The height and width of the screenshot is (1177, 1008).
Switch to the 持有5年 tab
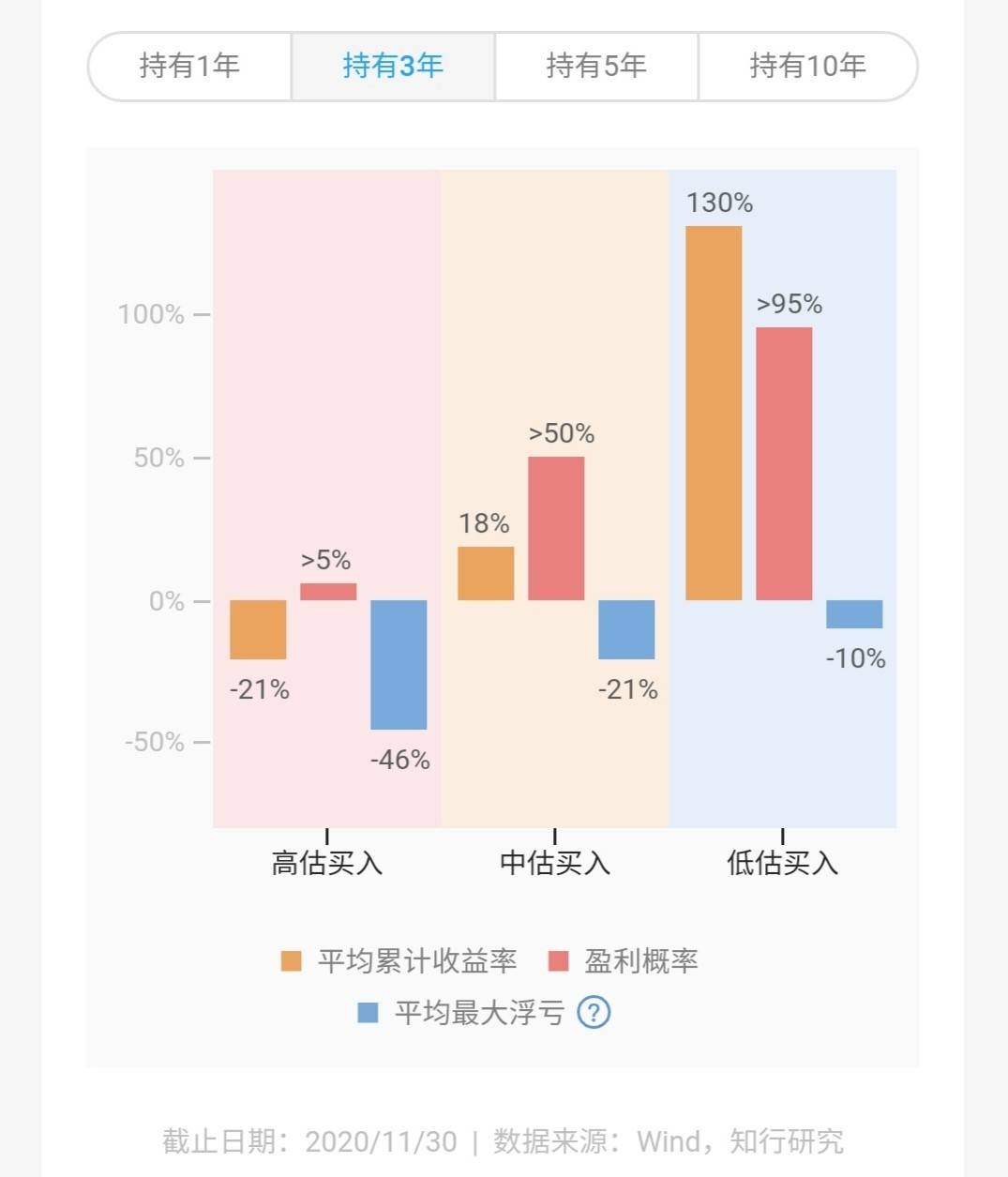[x=594, y=66]
